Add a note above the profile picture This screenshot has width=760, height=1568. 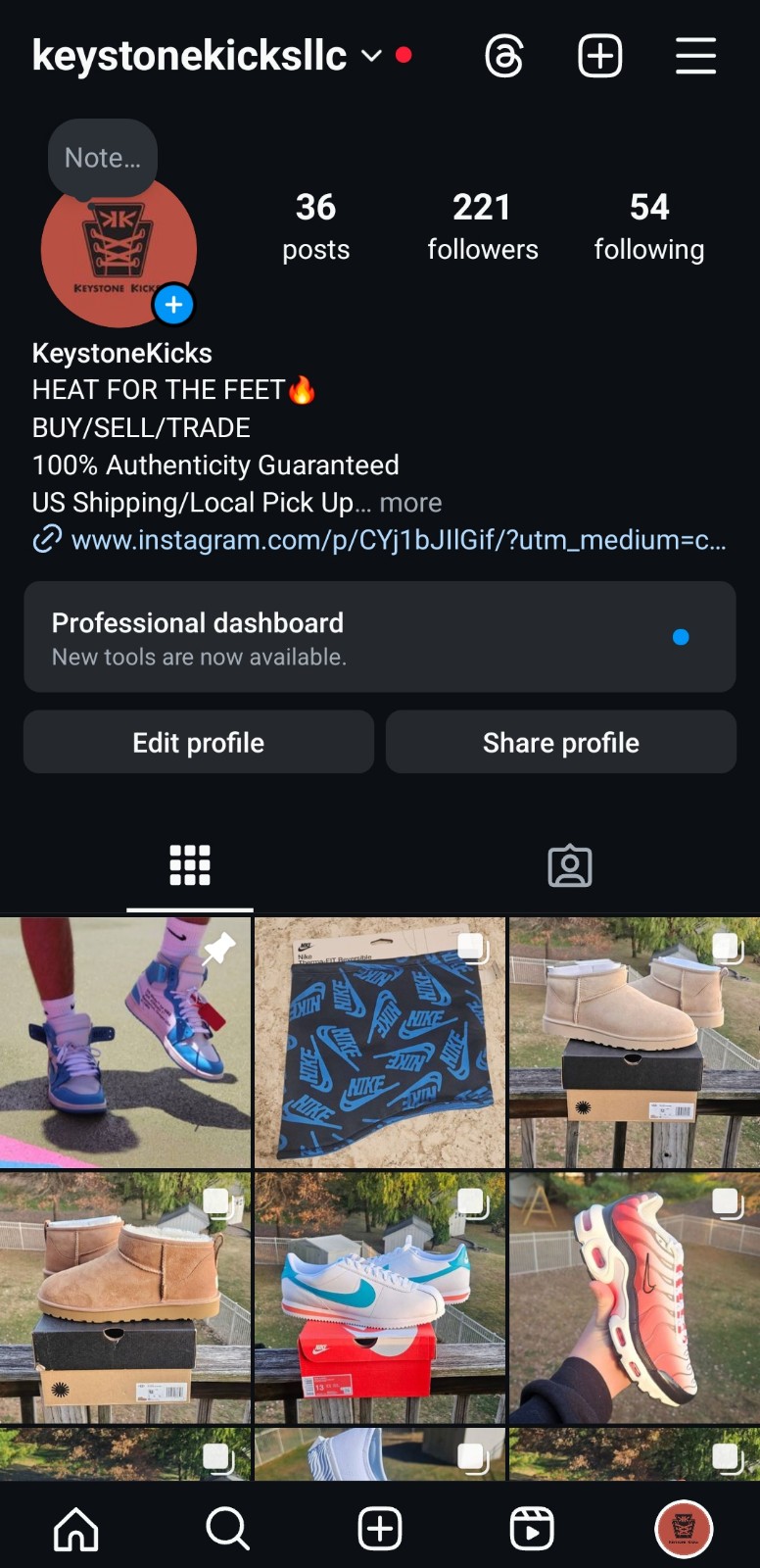(x=103, y=158)
